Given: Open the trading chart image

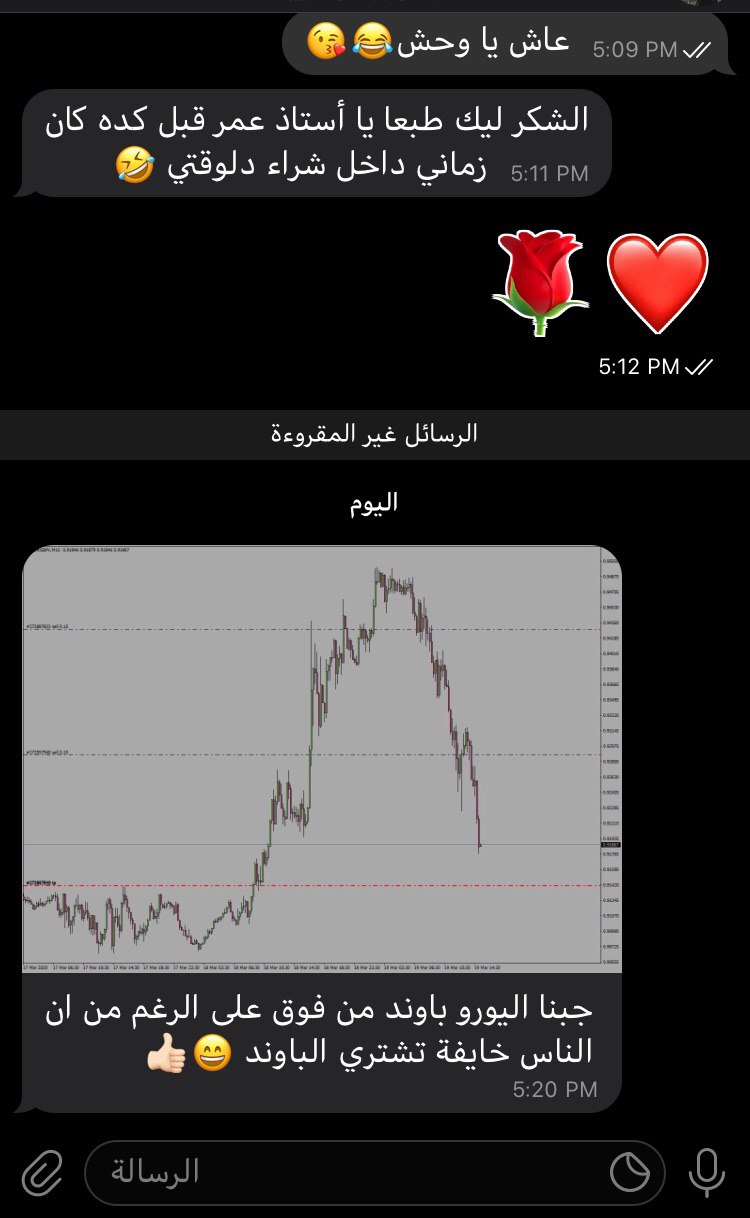Looking at the screenshot, I should [x=322, y=759].
